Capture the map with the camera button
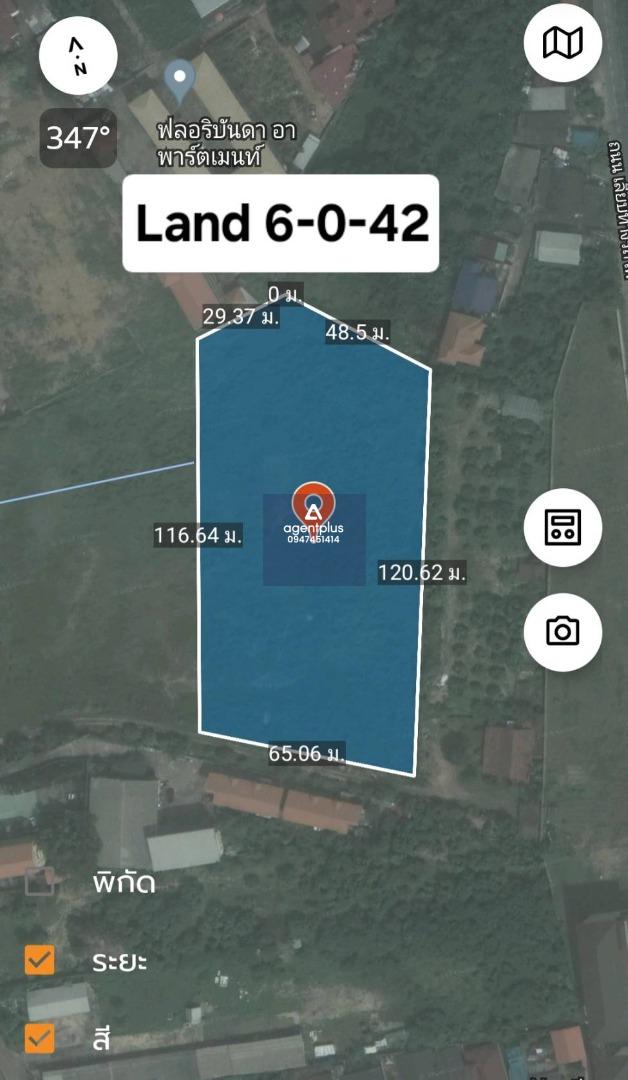This screenshot has width=628, height=1080. tap(563, 632)
